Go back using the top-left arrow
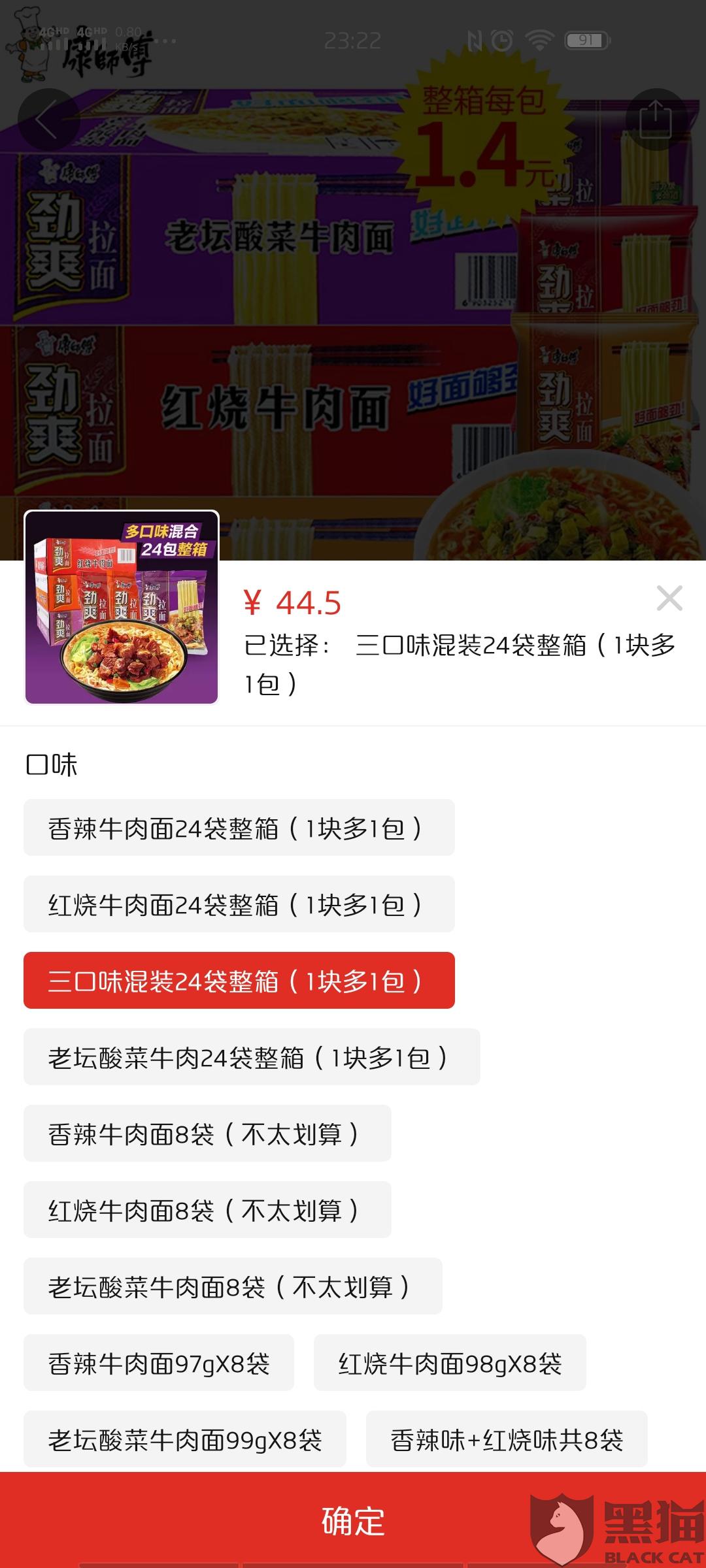 pos(48,120)
